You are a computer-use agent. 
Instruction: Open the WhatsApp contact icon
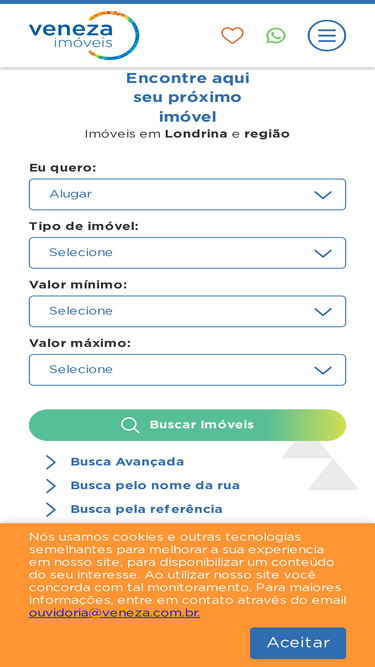(276, 36)
